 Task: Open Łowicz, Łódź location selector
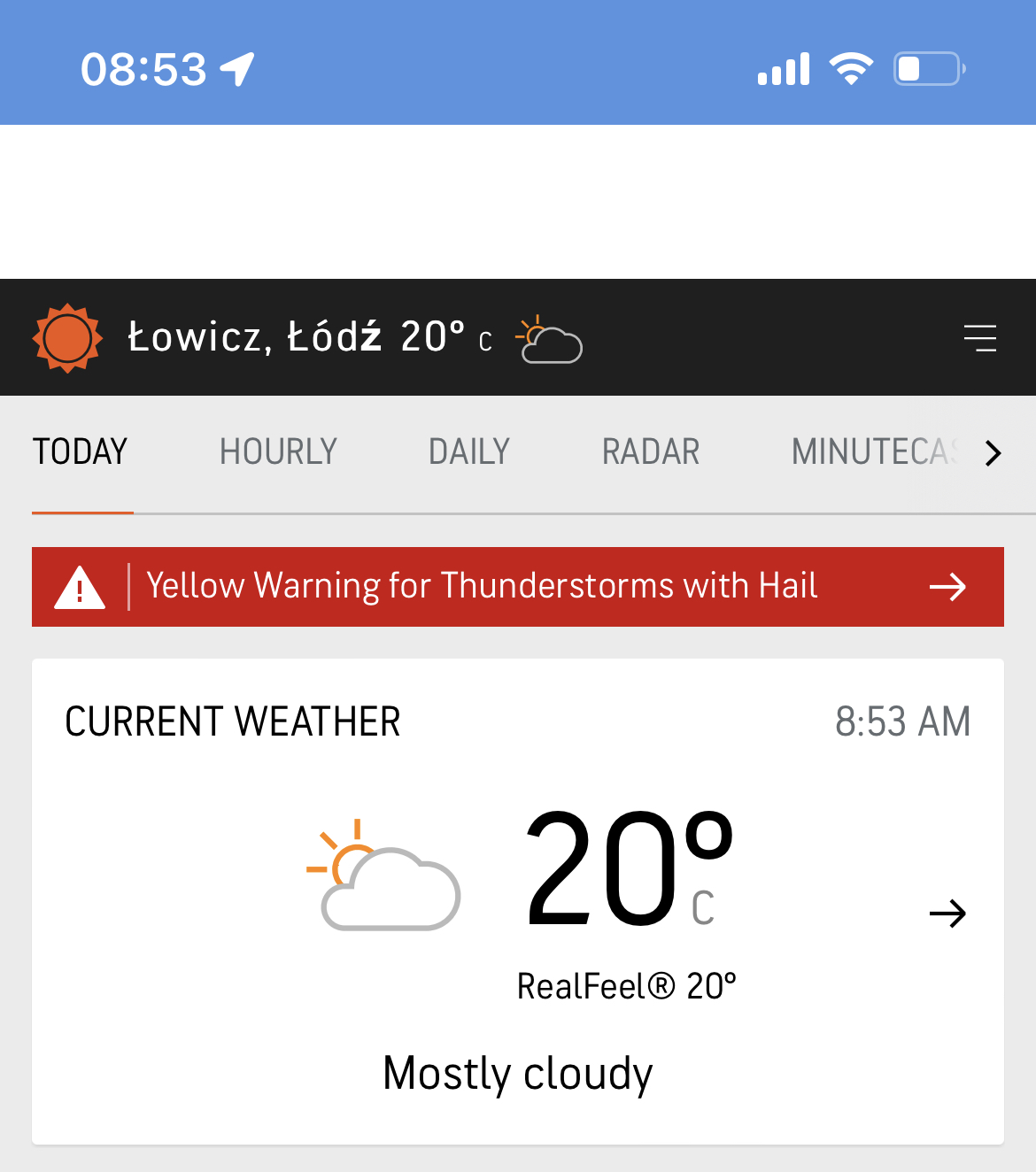point(255,337)
